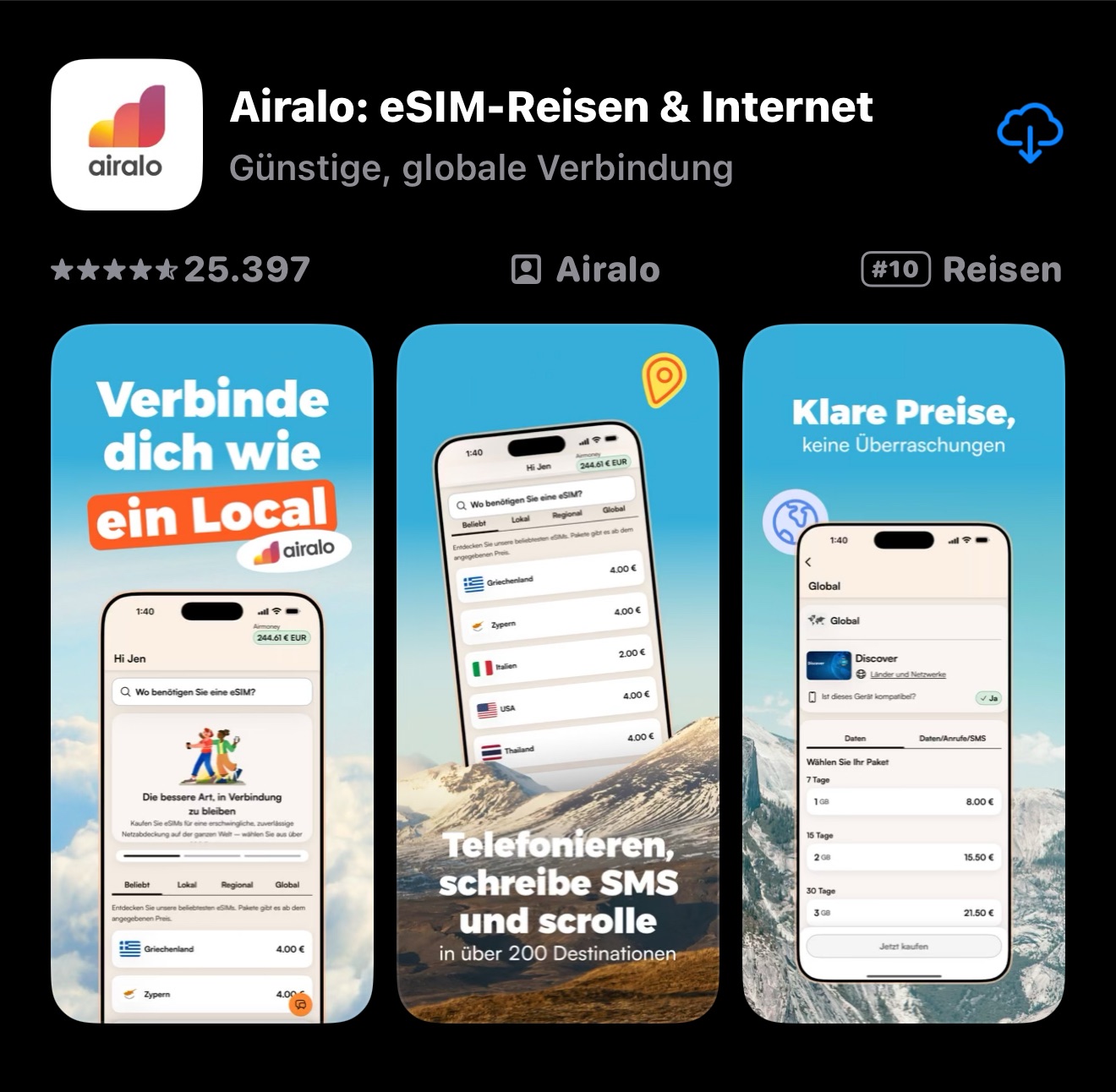Open the Airalo developer page
This screenshot has height=1092, width=1116.
tap(586, 270)
